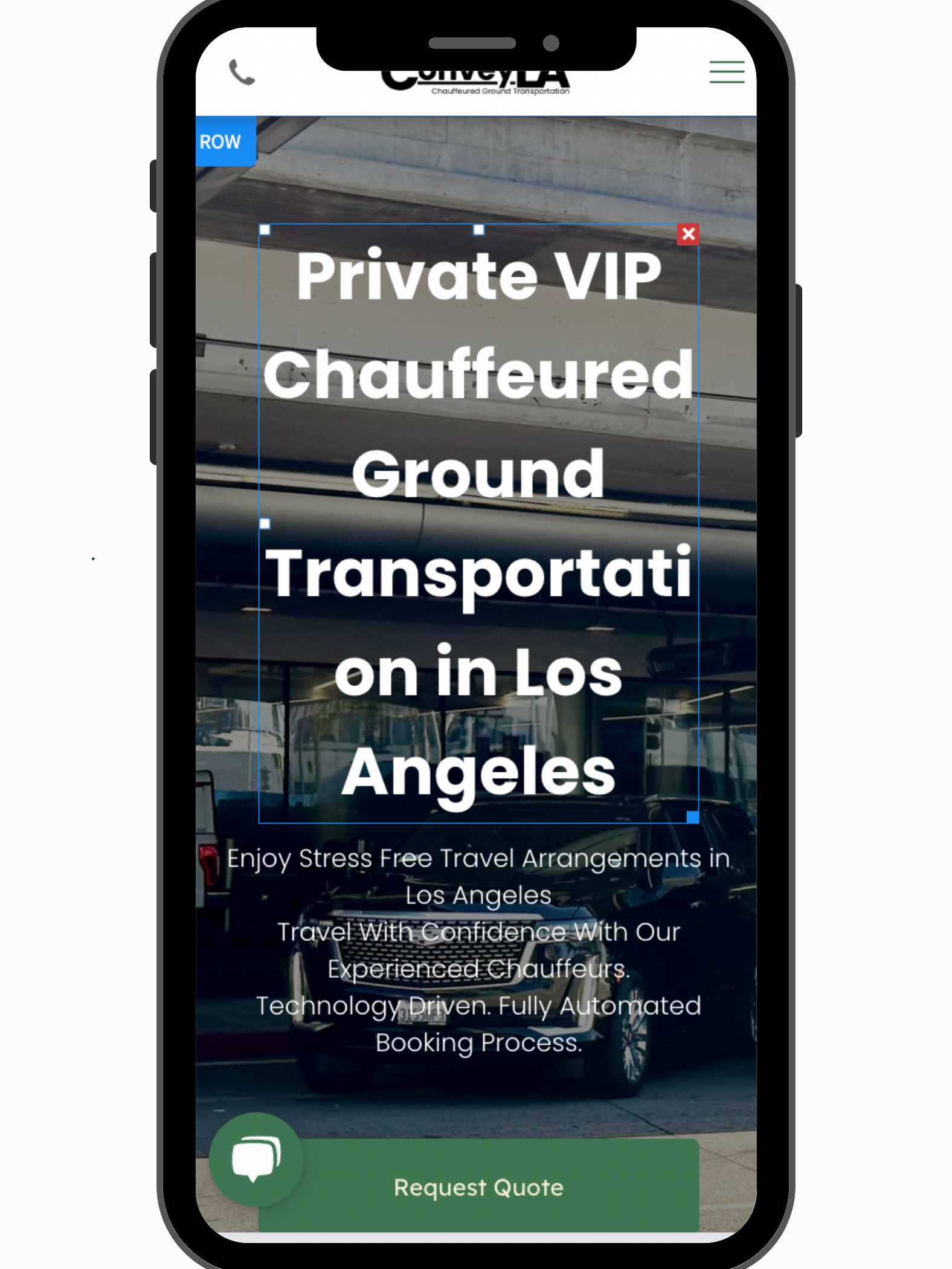Select the subtitle paragraph text widget
The image size is (952, 1269).
pyautogui.click(x=478, y=949)
